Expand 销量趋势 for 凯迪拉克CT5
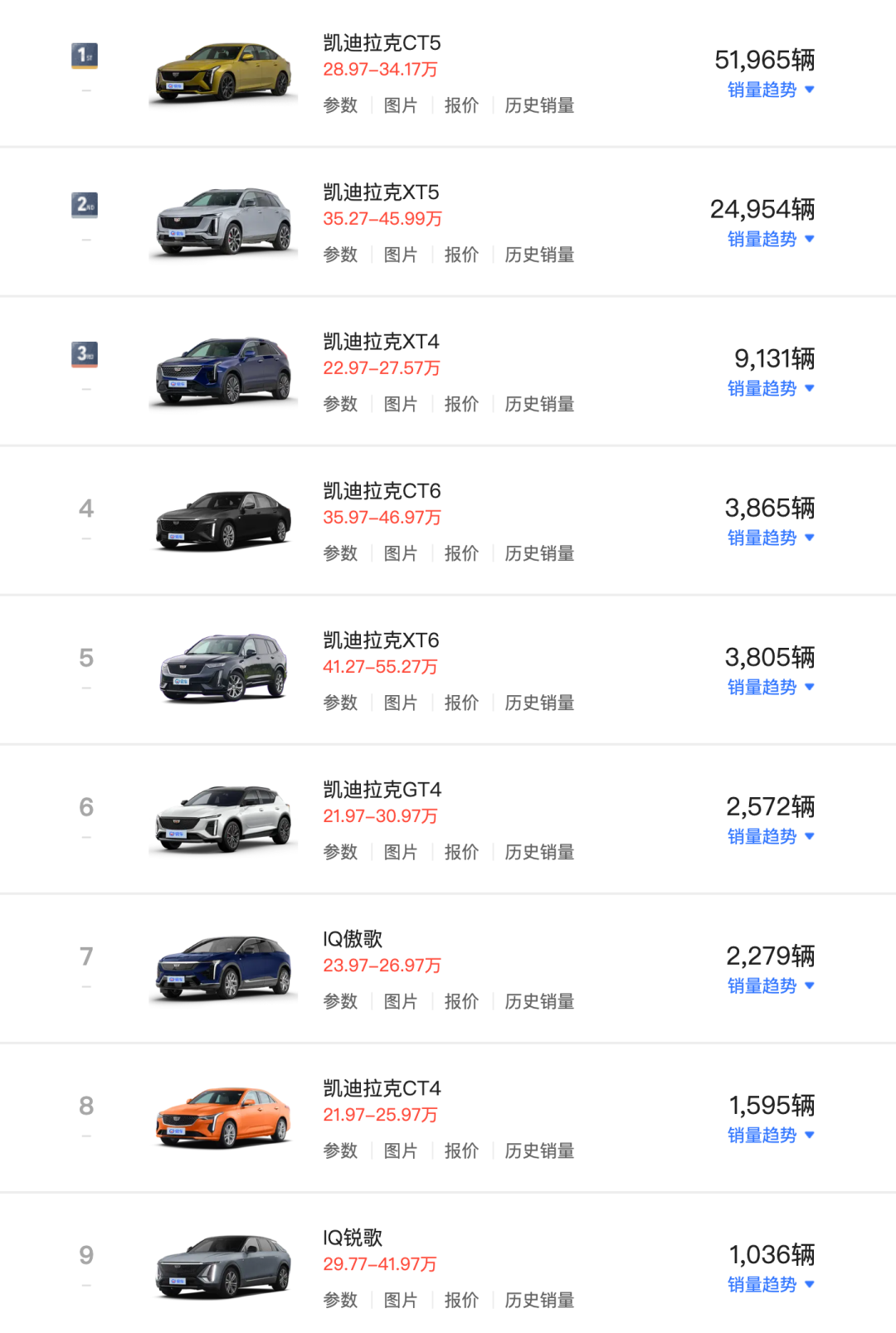 coord(770,90)
